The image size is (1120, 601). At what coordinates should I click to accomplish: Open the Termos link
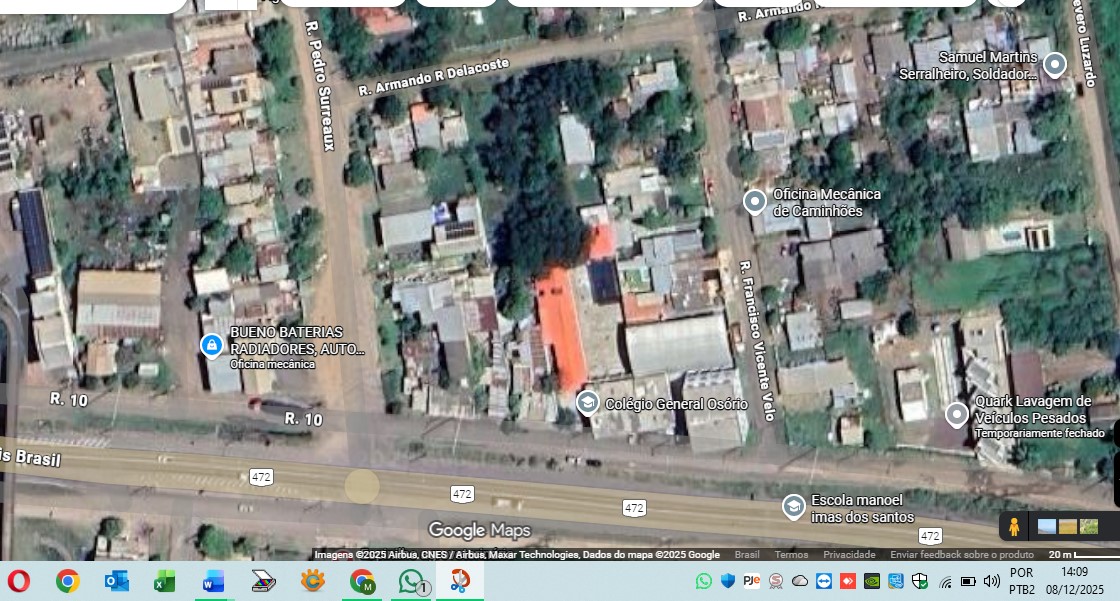click(x=791, y=555)
